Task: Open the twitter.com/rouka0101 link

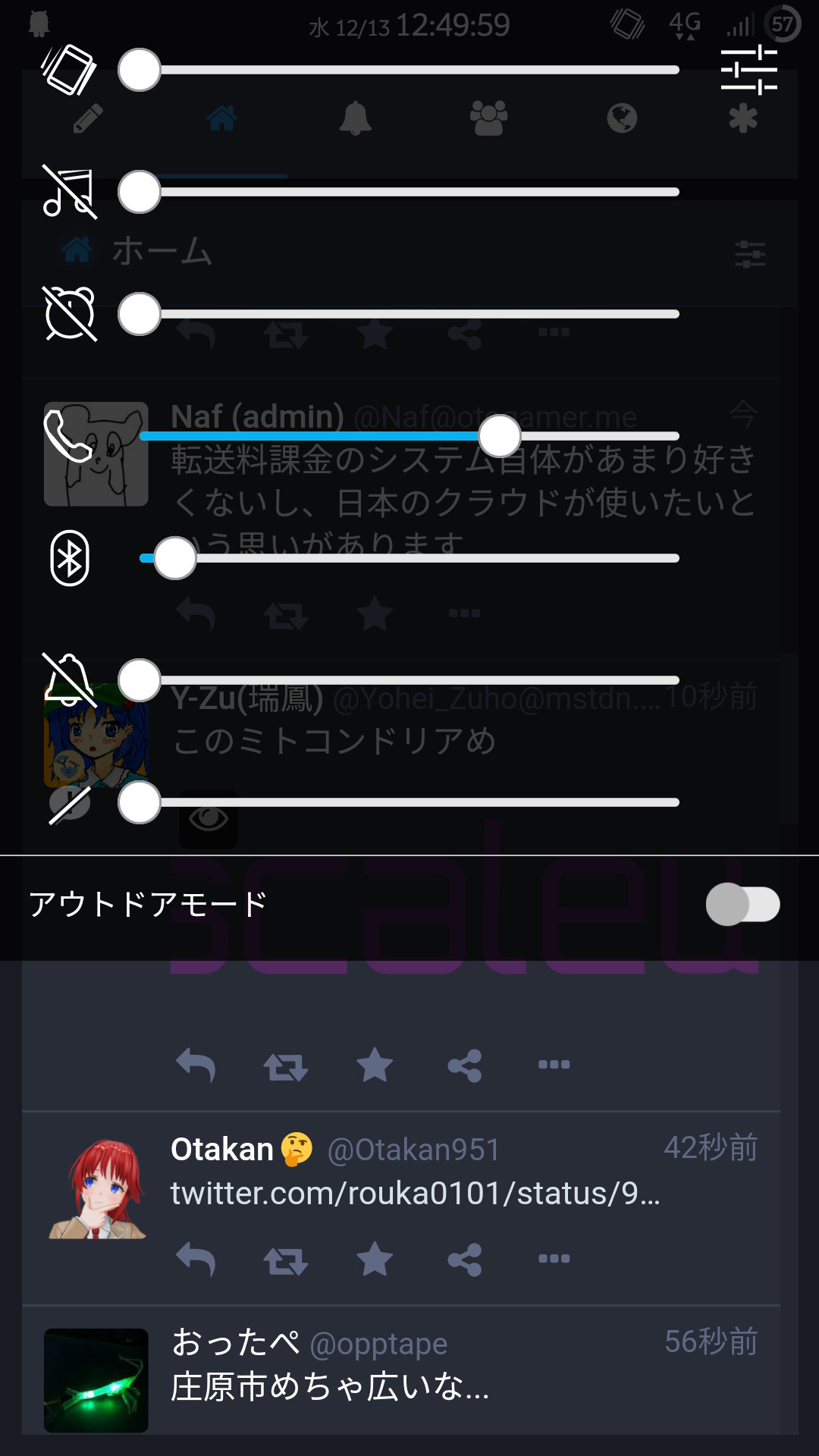Action: [416, 1194]
